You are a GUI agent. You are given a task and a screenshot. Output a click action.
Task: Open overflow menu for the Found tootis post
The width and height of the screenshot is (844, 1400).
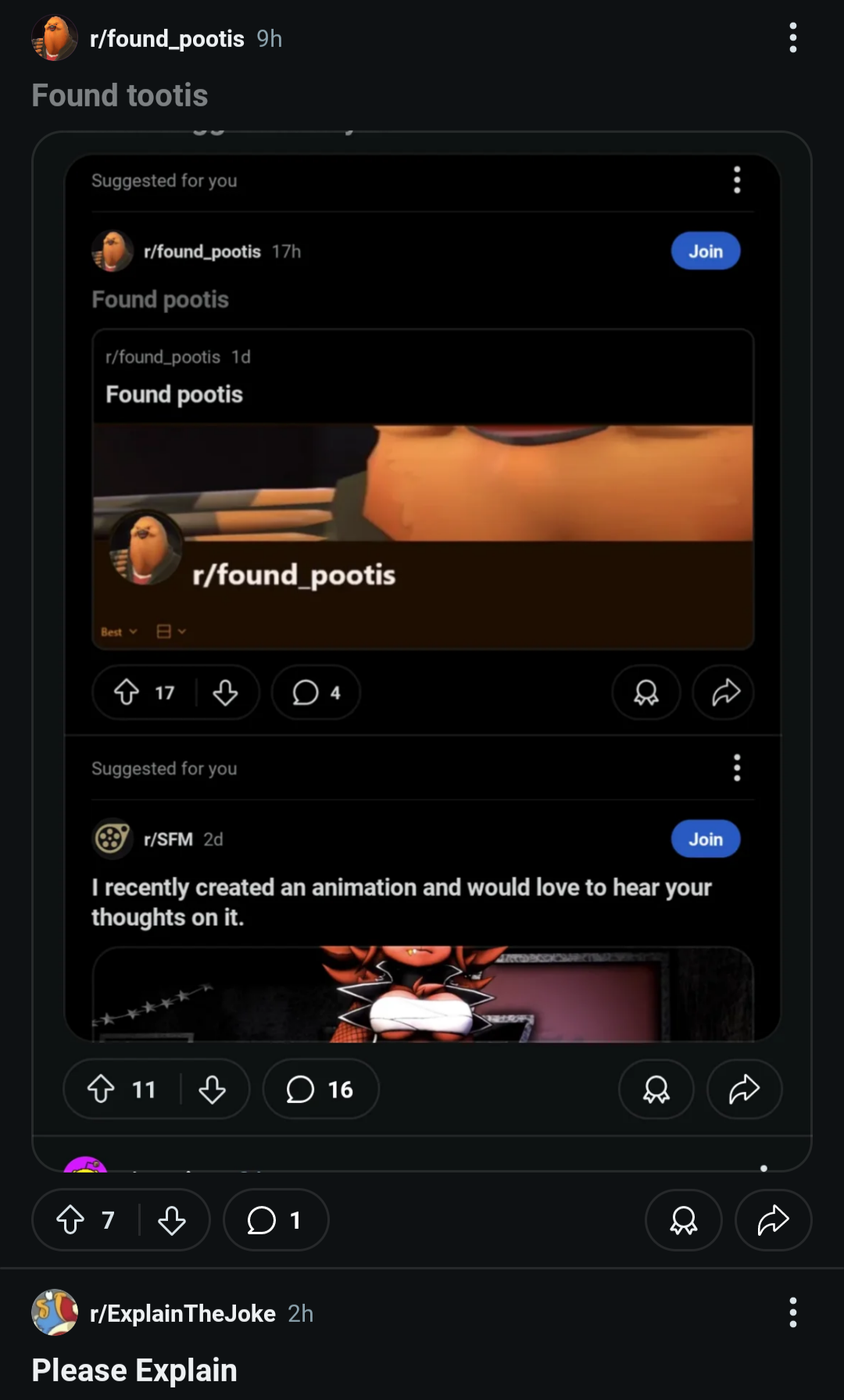coord(792,38)
